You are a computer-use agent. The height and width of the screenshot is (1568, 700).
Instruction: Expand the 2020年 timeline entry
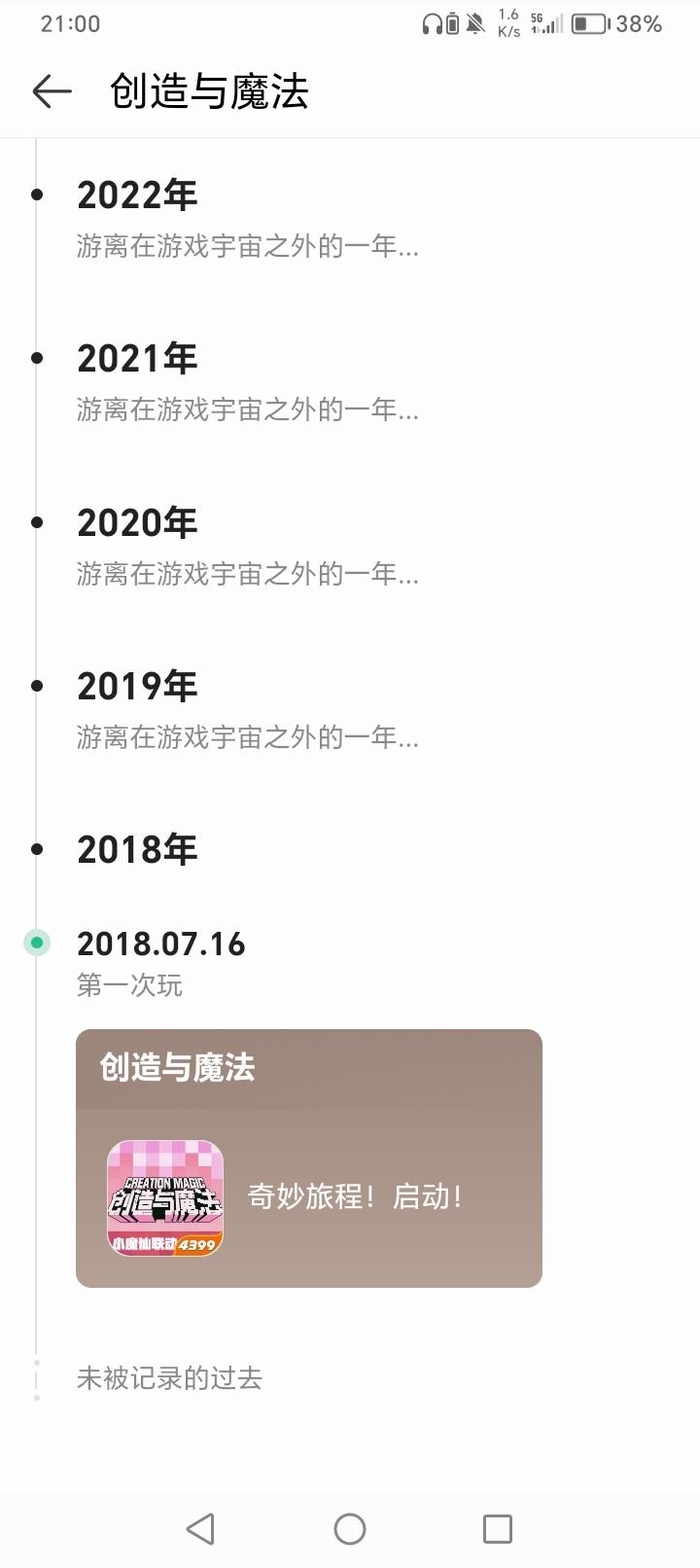[x=137, y=522]
